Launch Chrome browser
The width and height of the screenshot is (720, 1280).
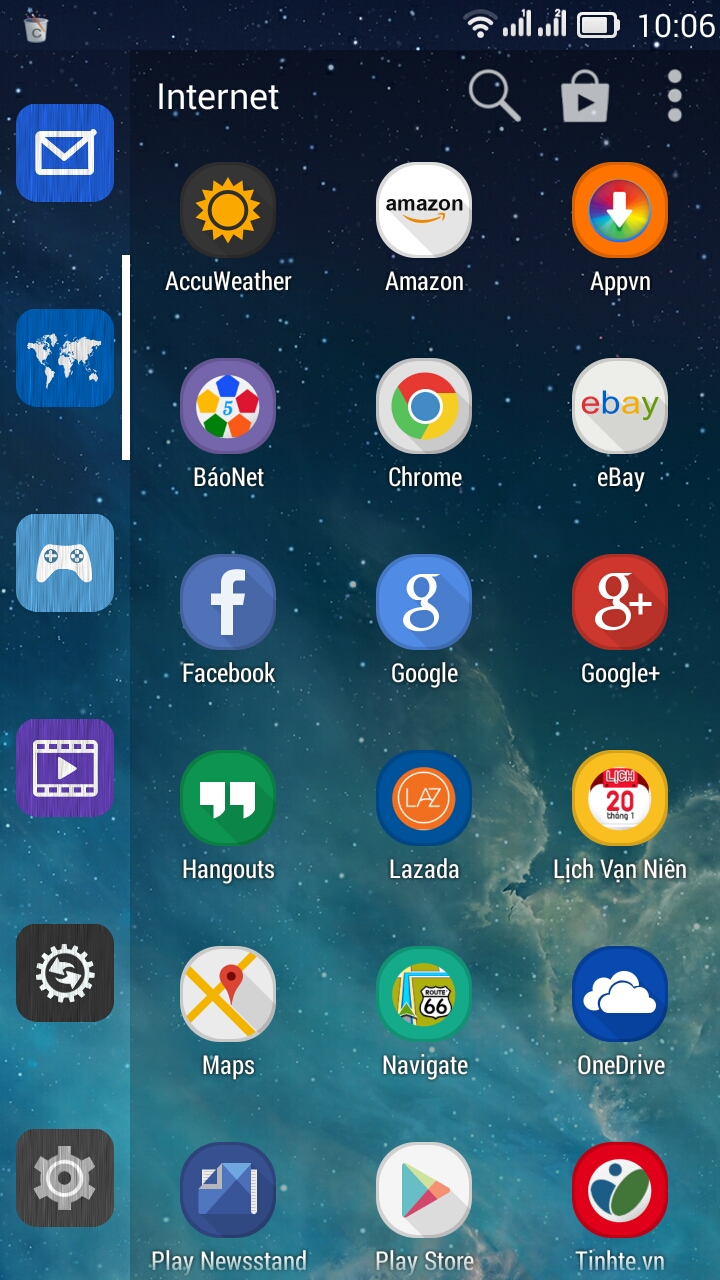click(x=424, y=407)
